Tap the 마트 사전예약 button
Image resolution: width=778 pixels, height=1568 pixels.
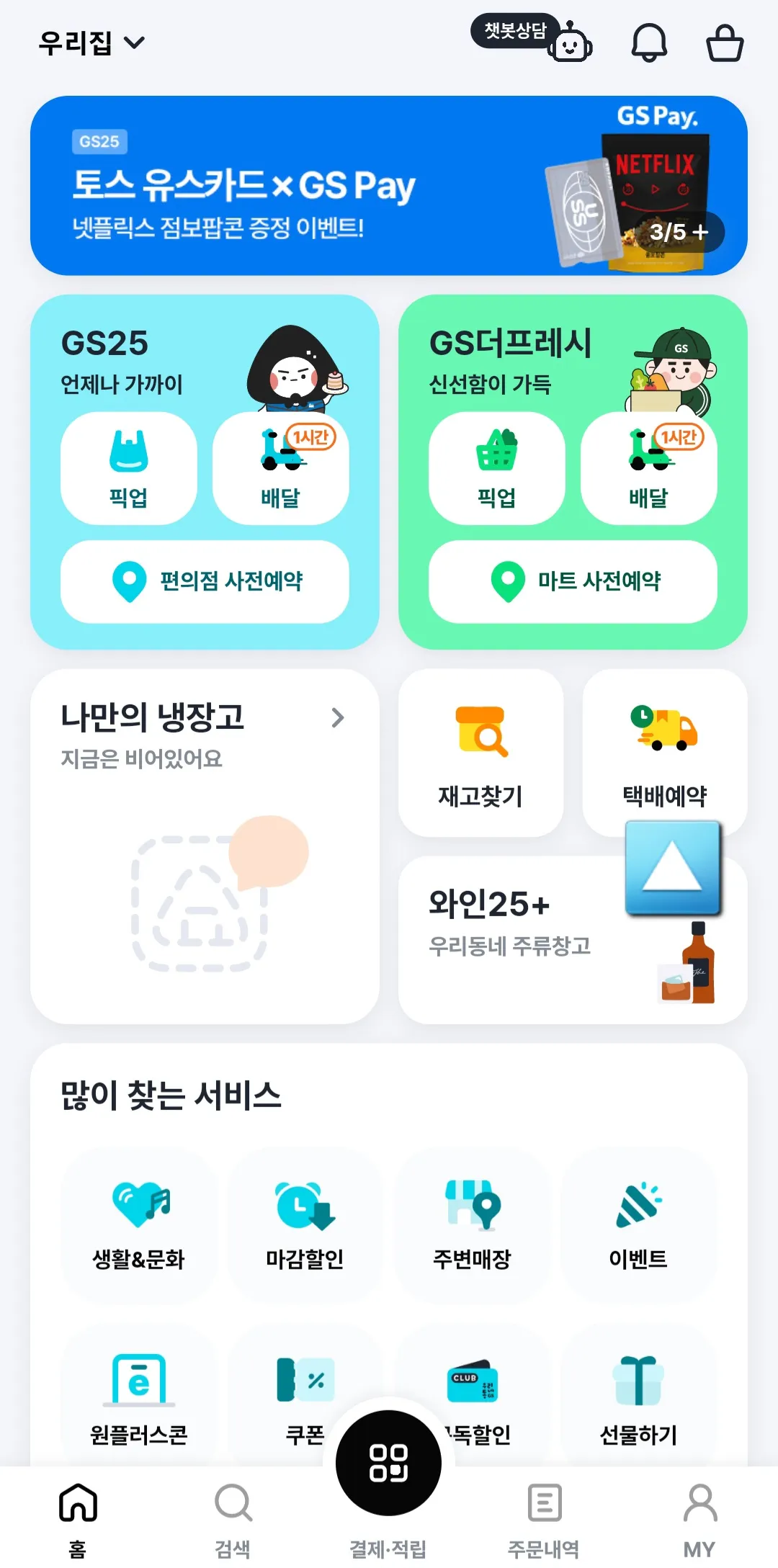[573, 581]
